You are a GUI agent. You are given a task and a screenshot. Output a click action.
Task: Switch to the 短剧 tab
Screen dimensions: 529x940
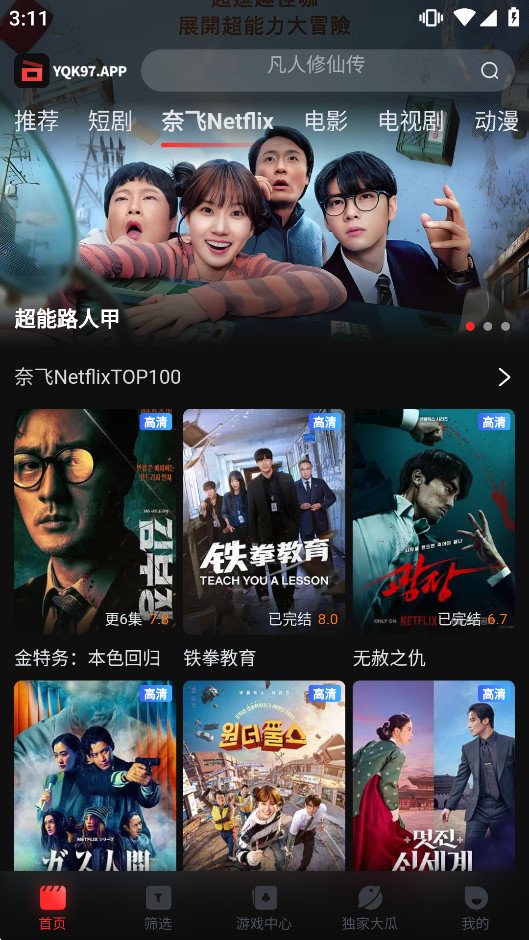[110, 121]
